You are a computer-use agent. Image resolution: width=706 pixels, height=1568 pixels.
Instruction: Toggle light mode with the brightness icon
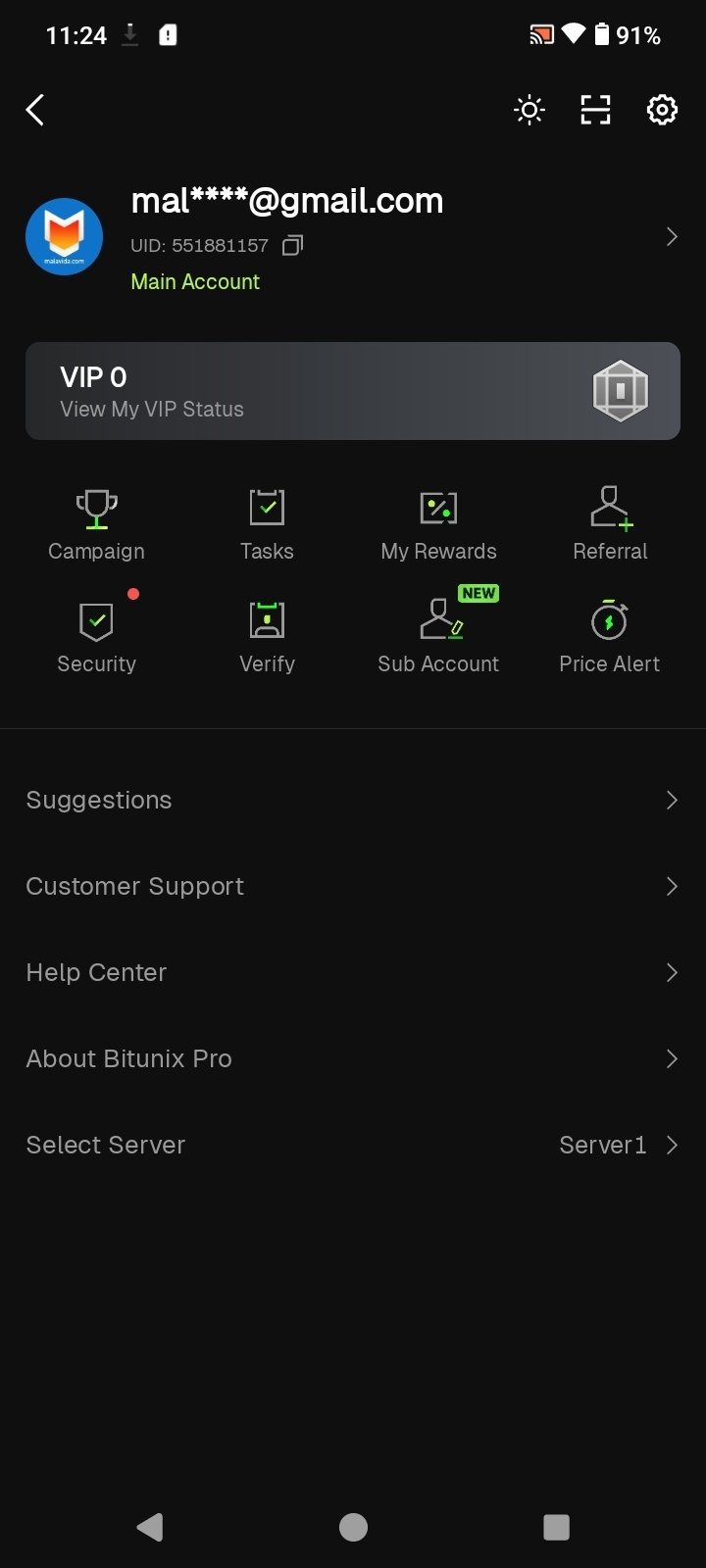[529, 110]
